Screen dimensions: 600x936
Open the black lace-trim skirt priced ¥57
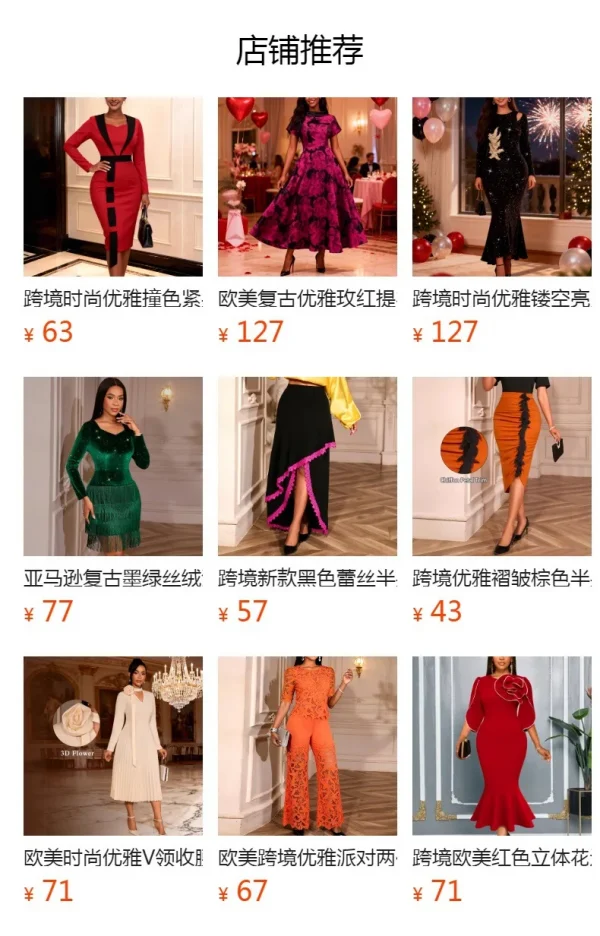tap(307, 466)
